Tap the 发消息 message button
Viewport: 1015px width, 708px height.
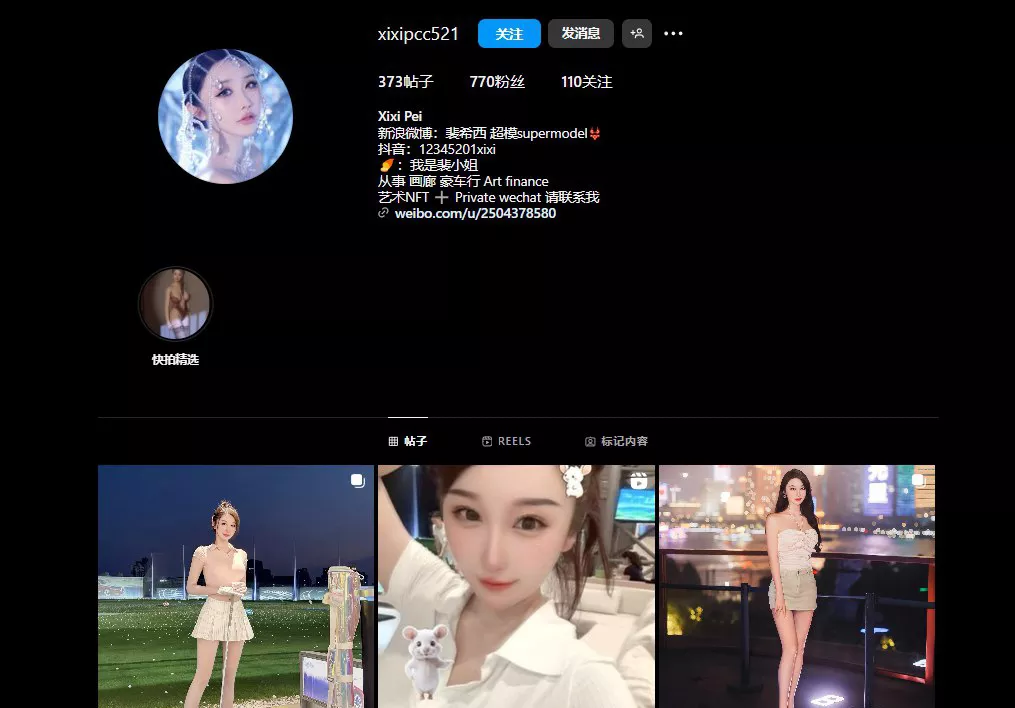(x=580, y=34)
